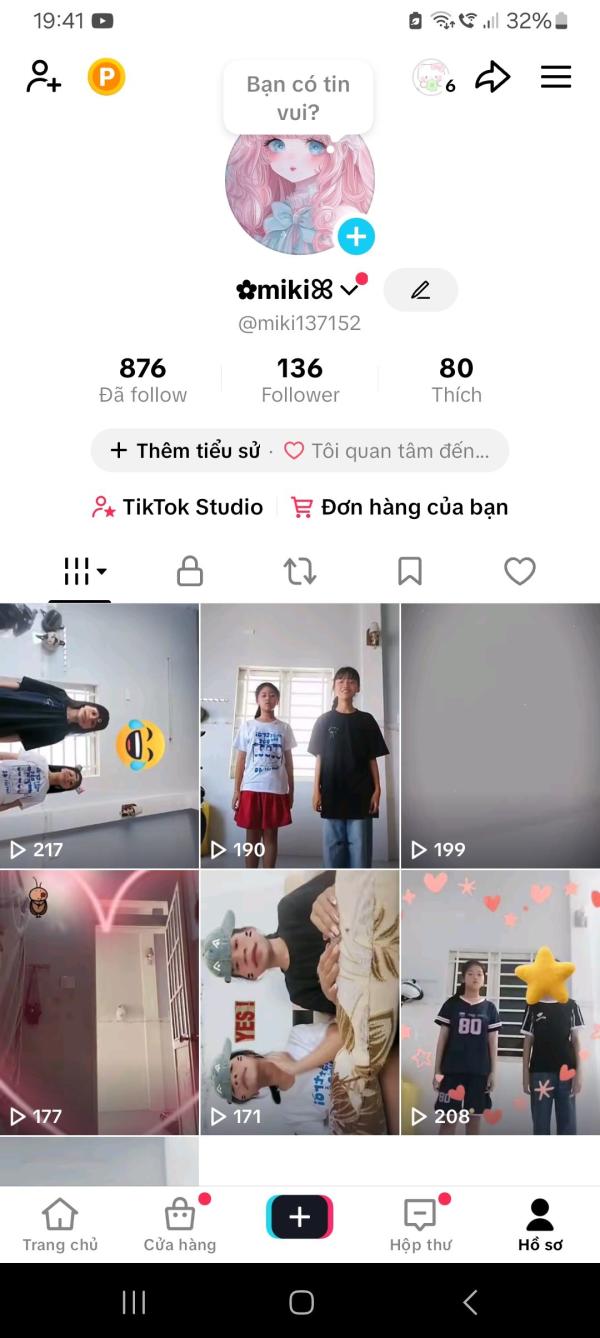Switch to the reposts tab
600x1338 pixels.
point(300,571)
